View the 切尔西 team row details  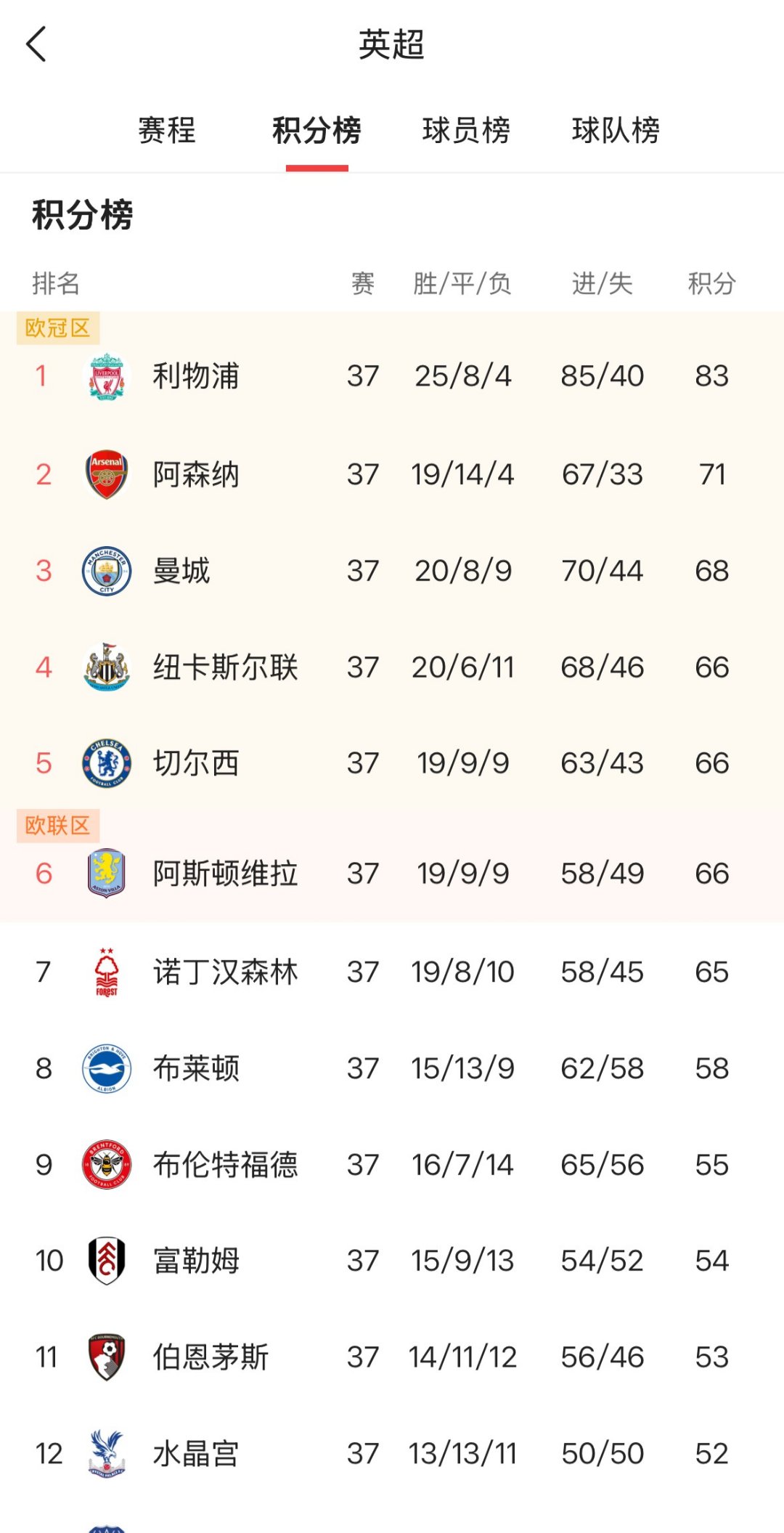click(392, 763)
